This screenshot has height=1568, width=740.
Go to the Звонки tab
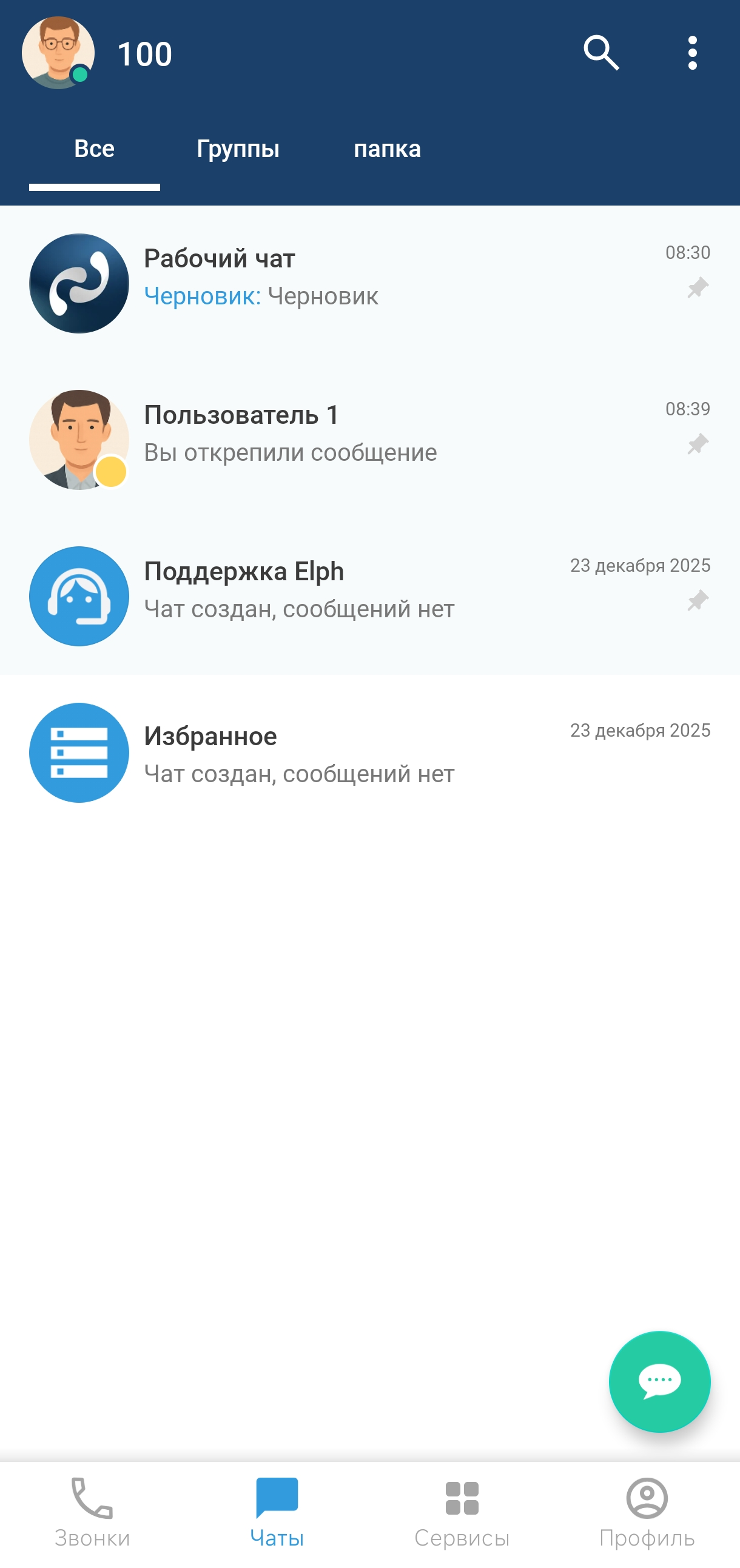(92, 1512)
